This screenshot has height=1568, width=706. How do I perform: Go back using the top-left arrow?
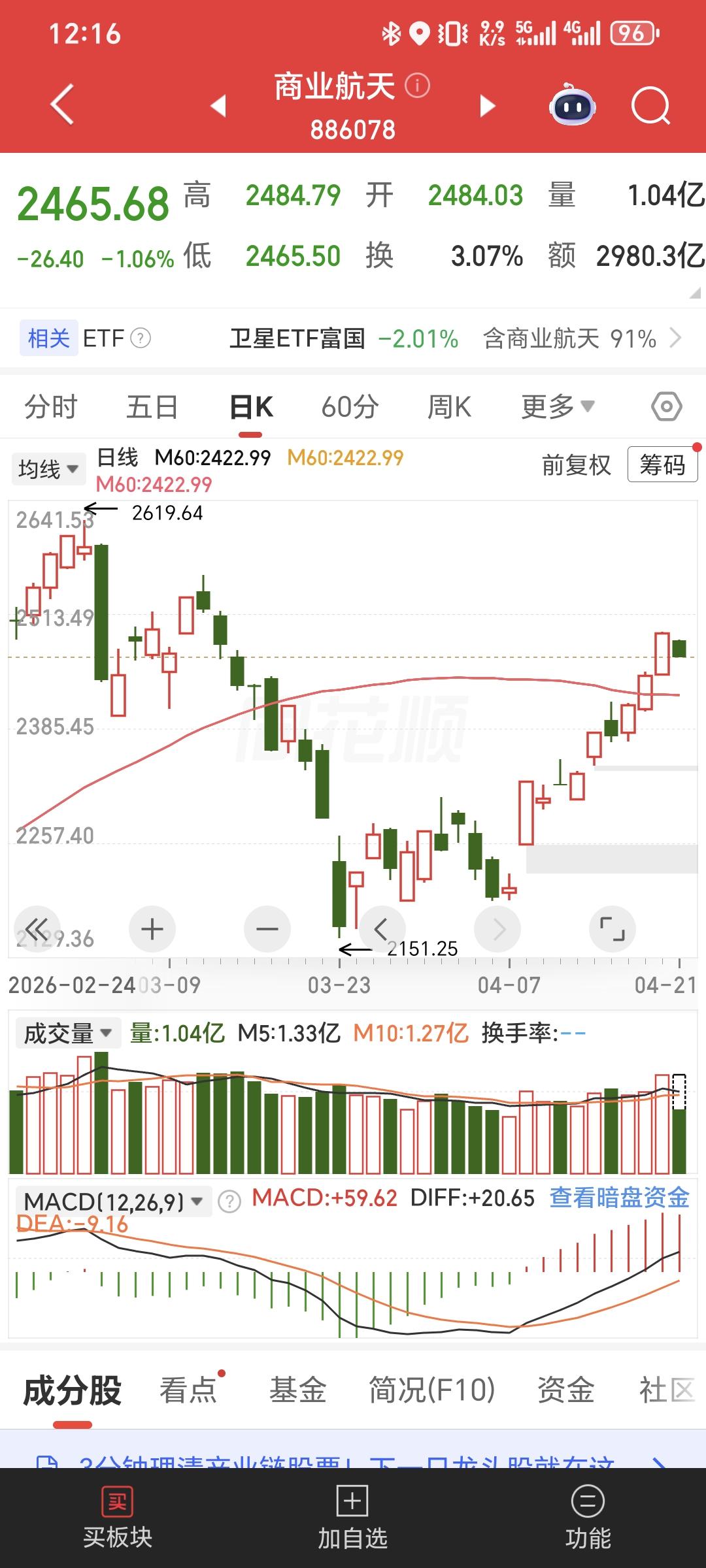62,105
